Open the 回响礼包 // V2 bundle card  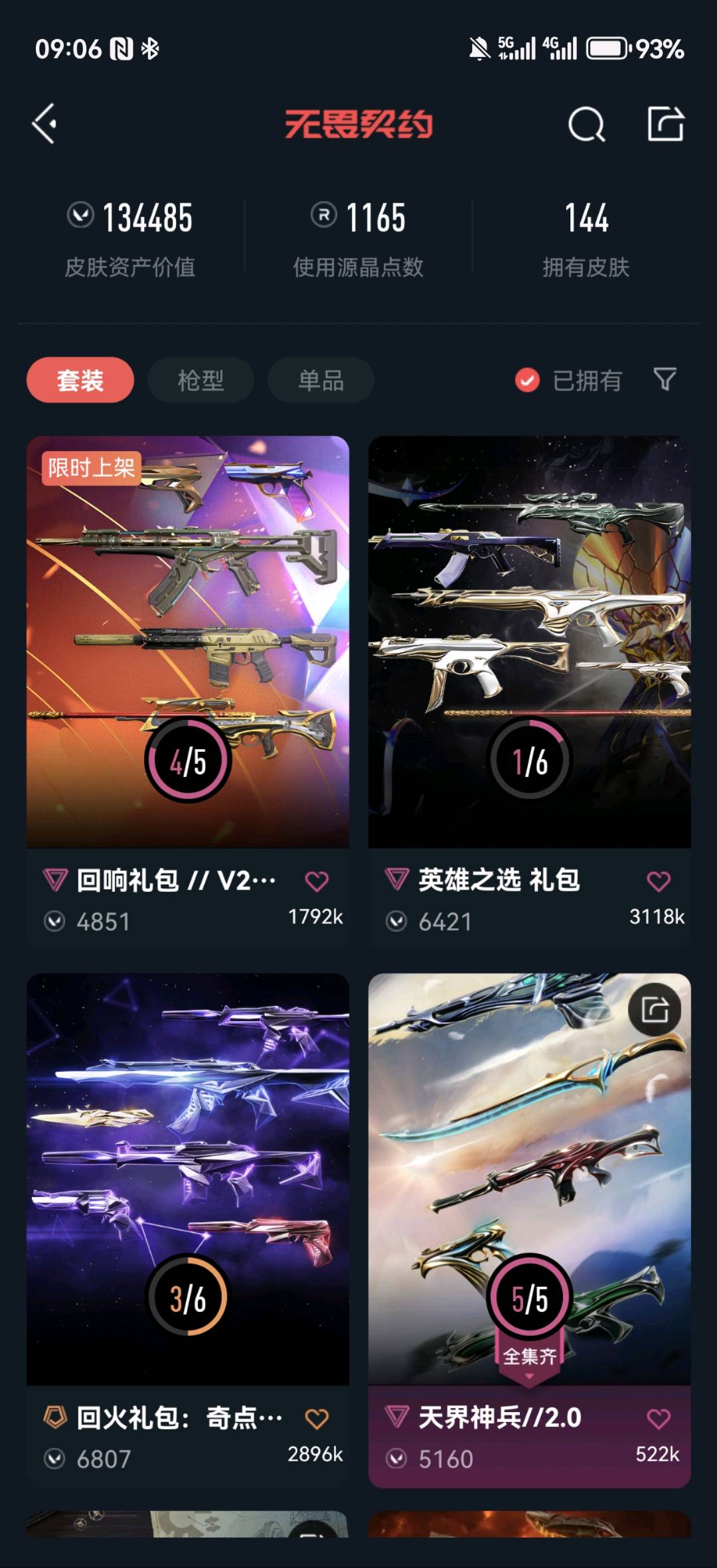point(188,641)
